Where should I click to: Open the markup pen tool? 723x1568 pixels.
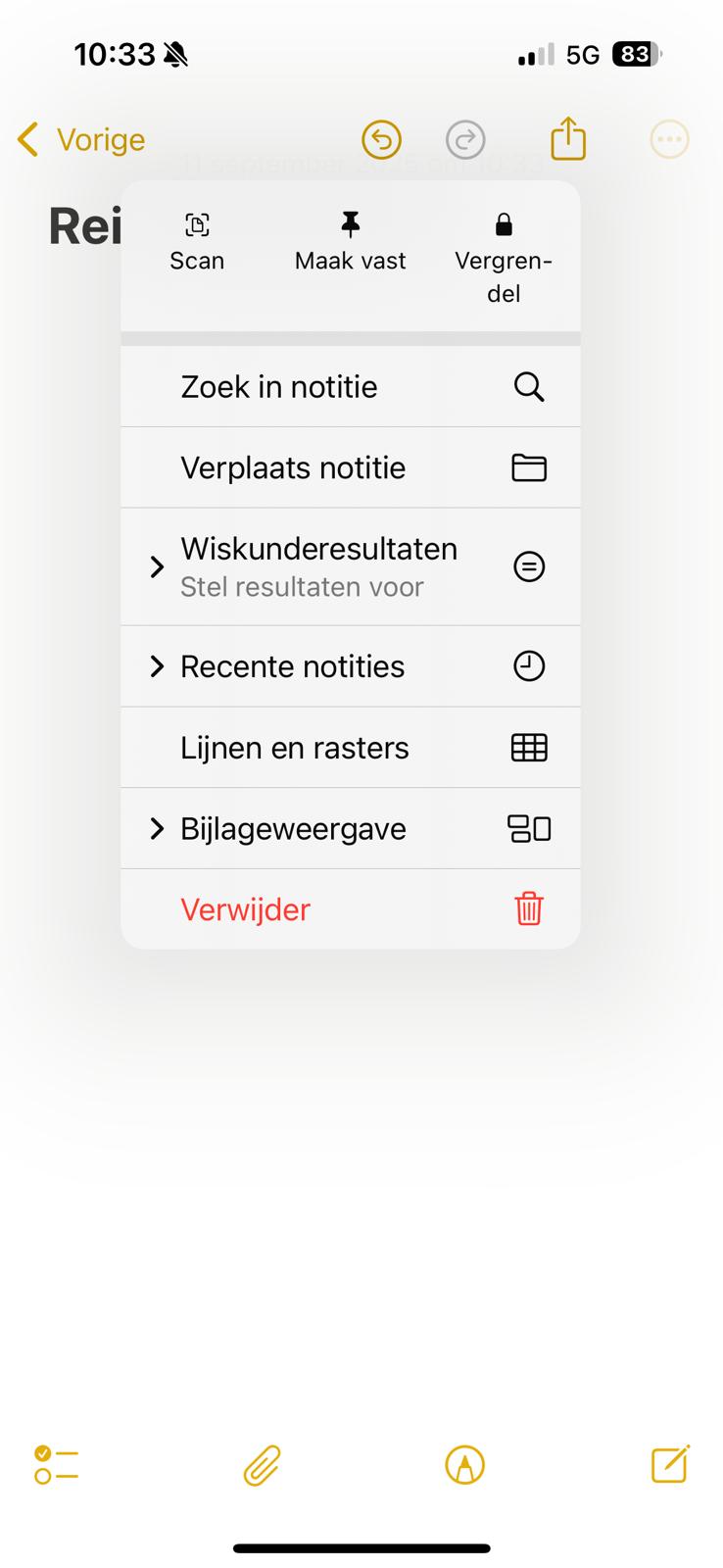(465, 1465)
